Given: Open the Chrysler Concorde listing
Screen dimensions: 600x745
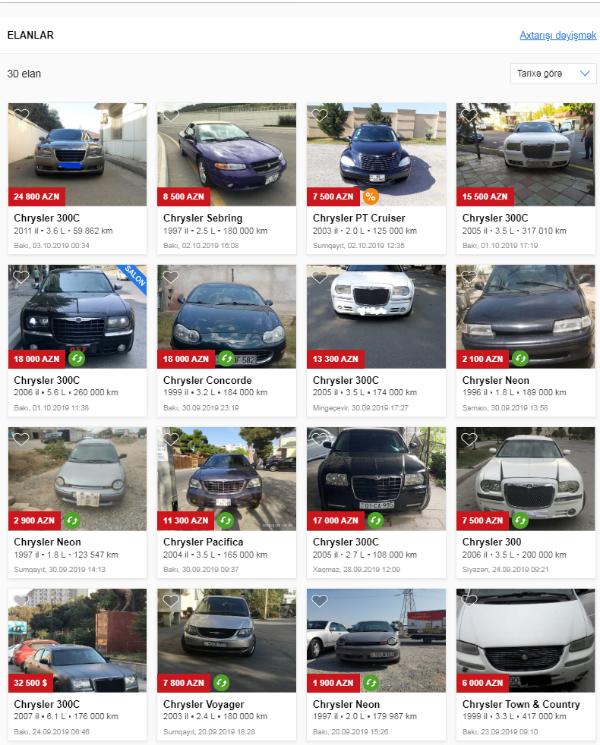Looking at the screenshot, I should click(226, 317).
